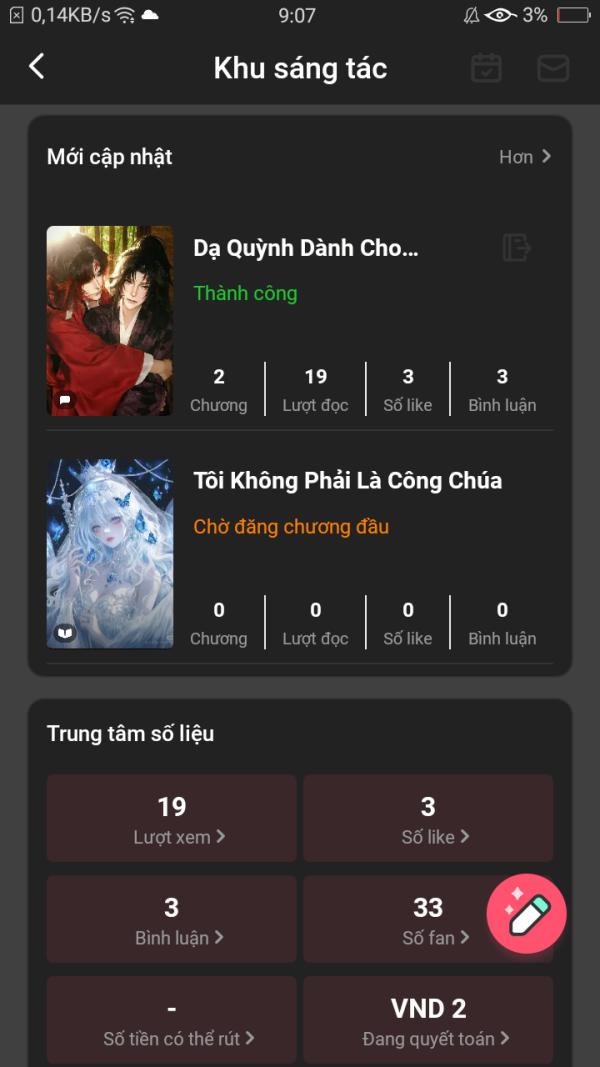Tap the export icon on Dạ Quỳnh story
The image size is (600, 1067).
[x=516, y=248]
